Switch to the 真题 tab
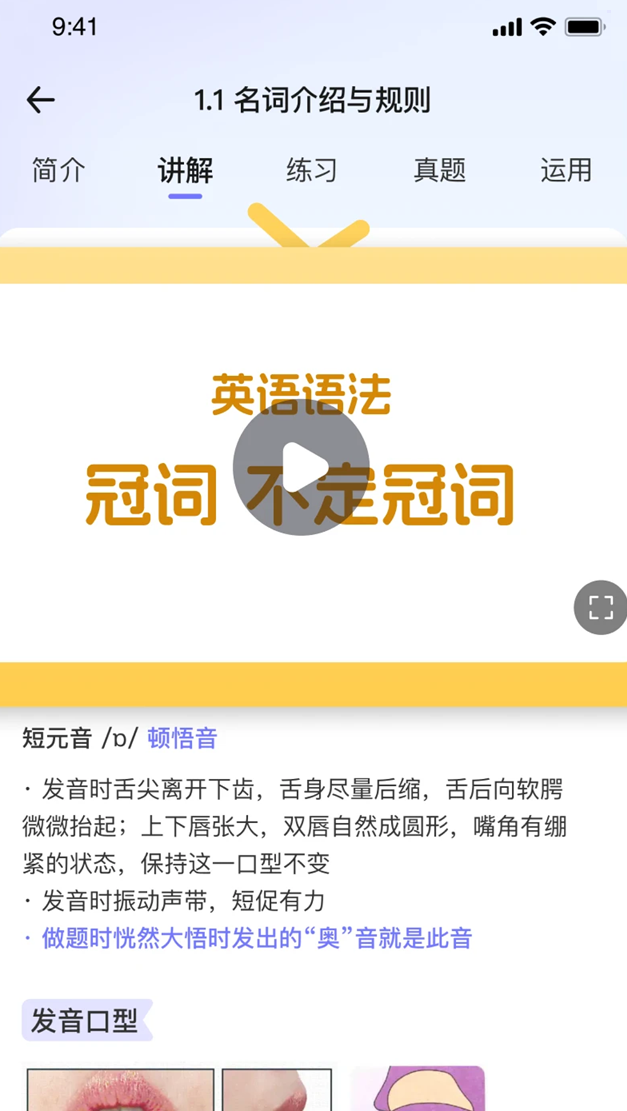Viewport: 627px width, 1111px height. pyautogui.click(x=440, y=170)
